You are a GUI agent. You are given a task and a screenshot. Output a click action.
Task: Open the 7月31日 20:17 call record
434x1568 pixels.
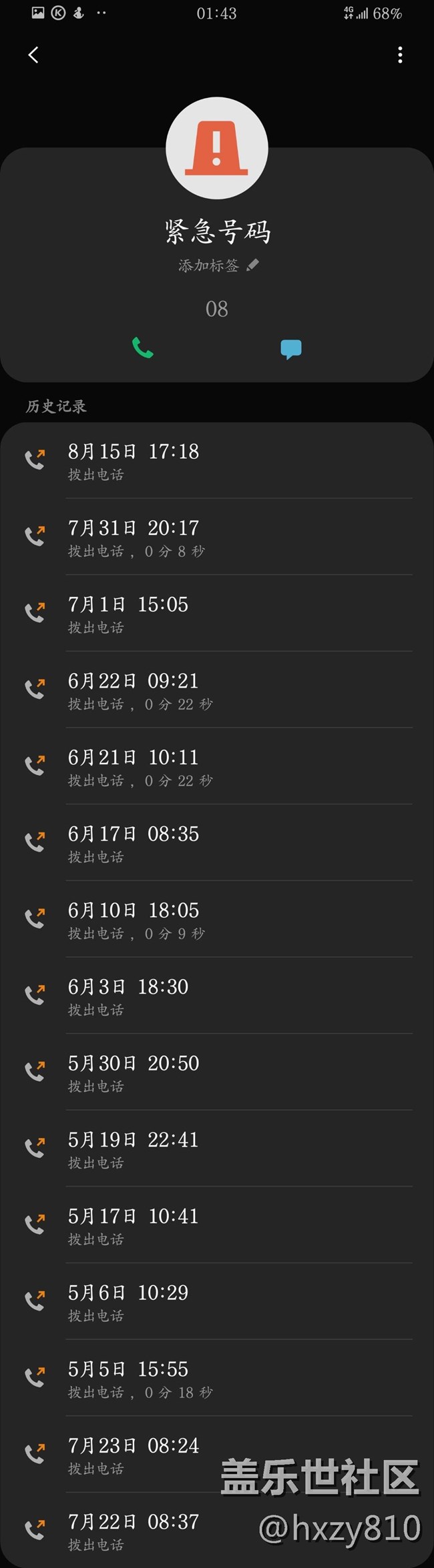[217, 537]
